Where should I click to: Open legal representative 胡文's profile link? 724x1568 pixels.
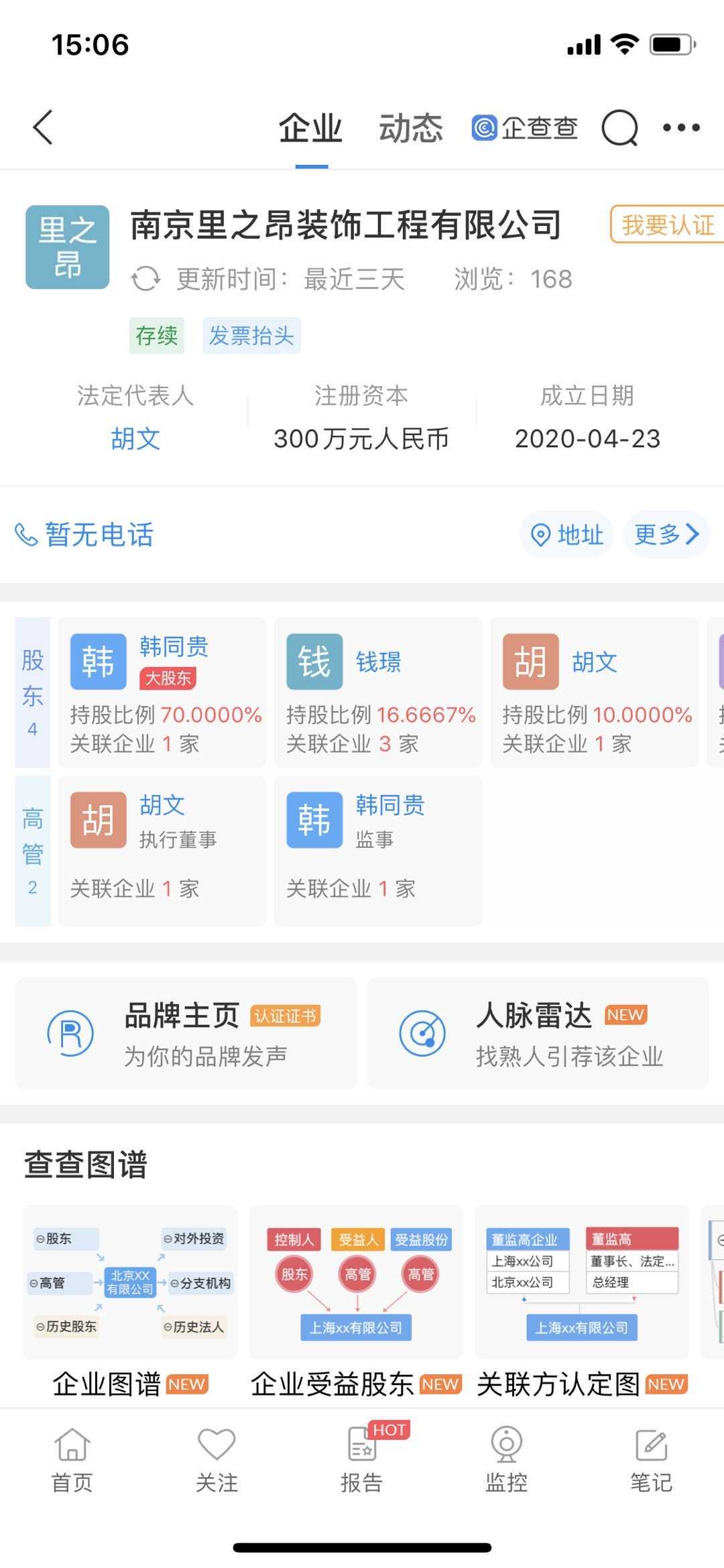click(135, 438)
